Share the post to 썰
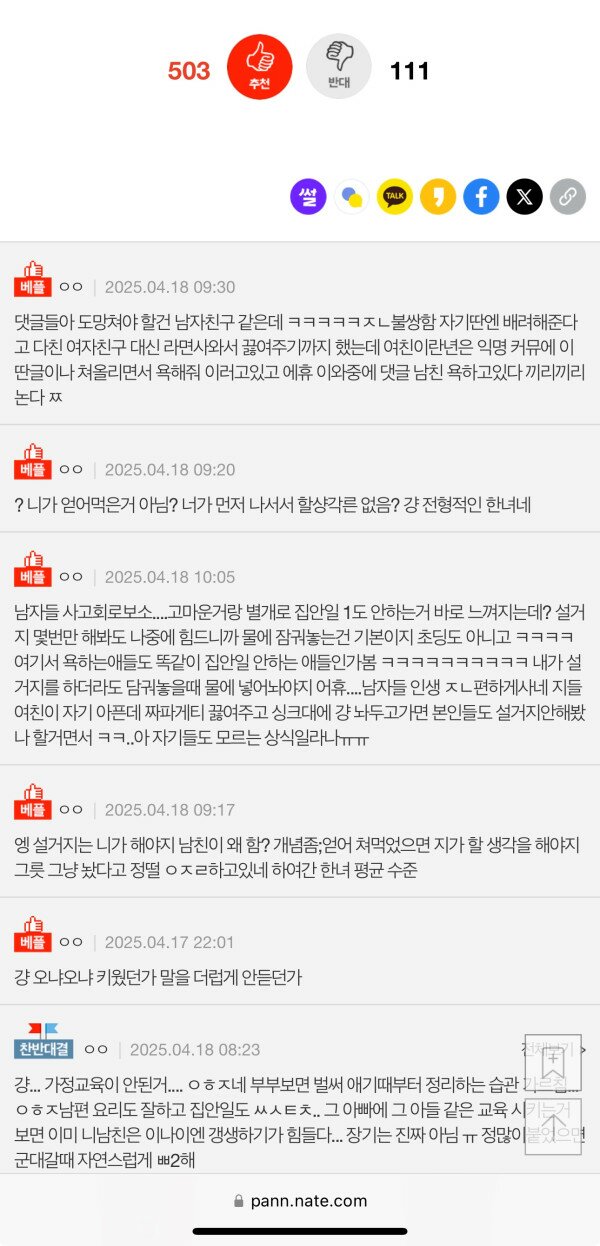The image size is (600, 1246). click(308, 197)
